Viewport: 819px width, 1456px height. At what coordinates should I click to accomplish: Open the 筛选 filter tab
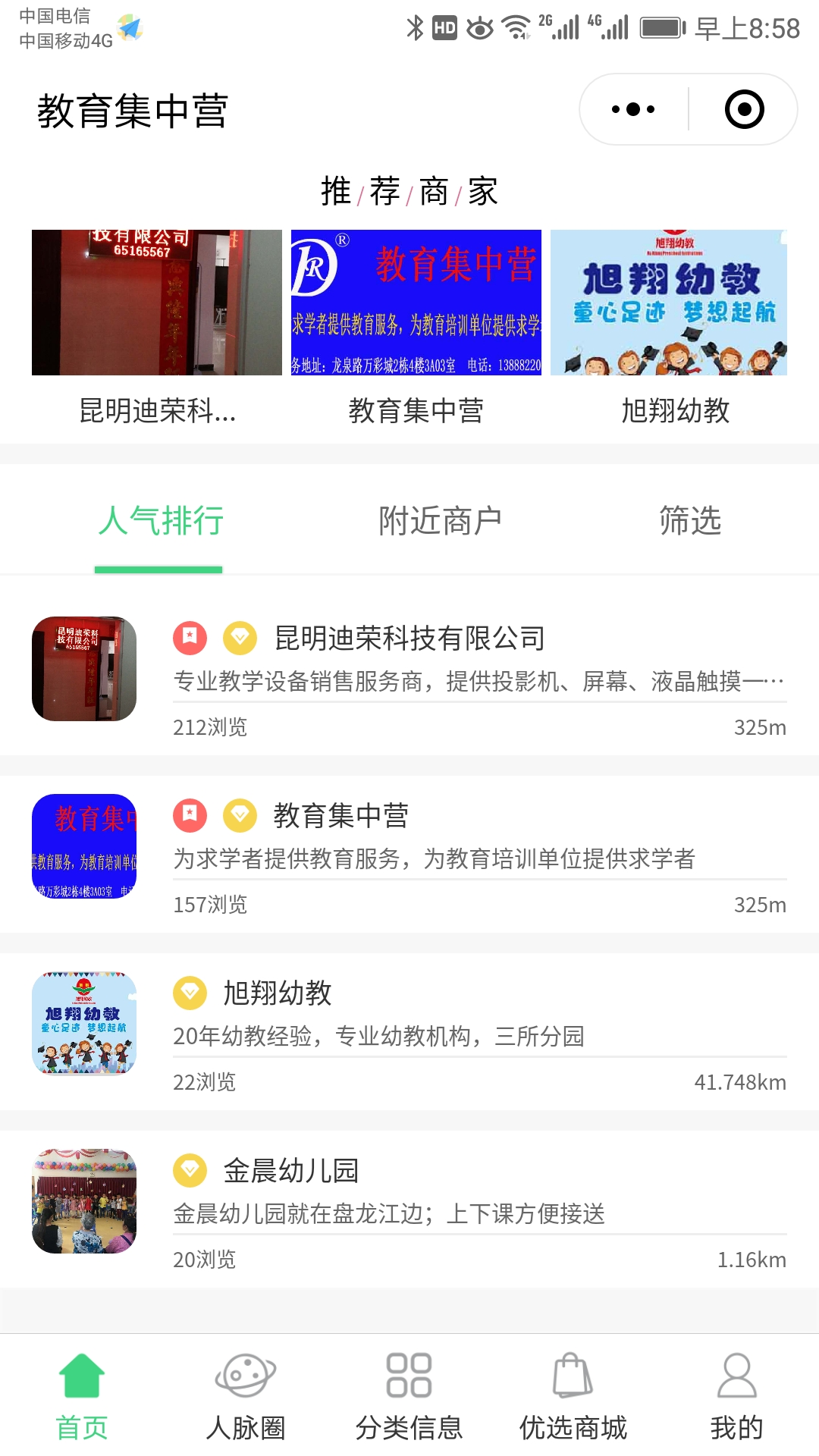click(x=689, y=522)
